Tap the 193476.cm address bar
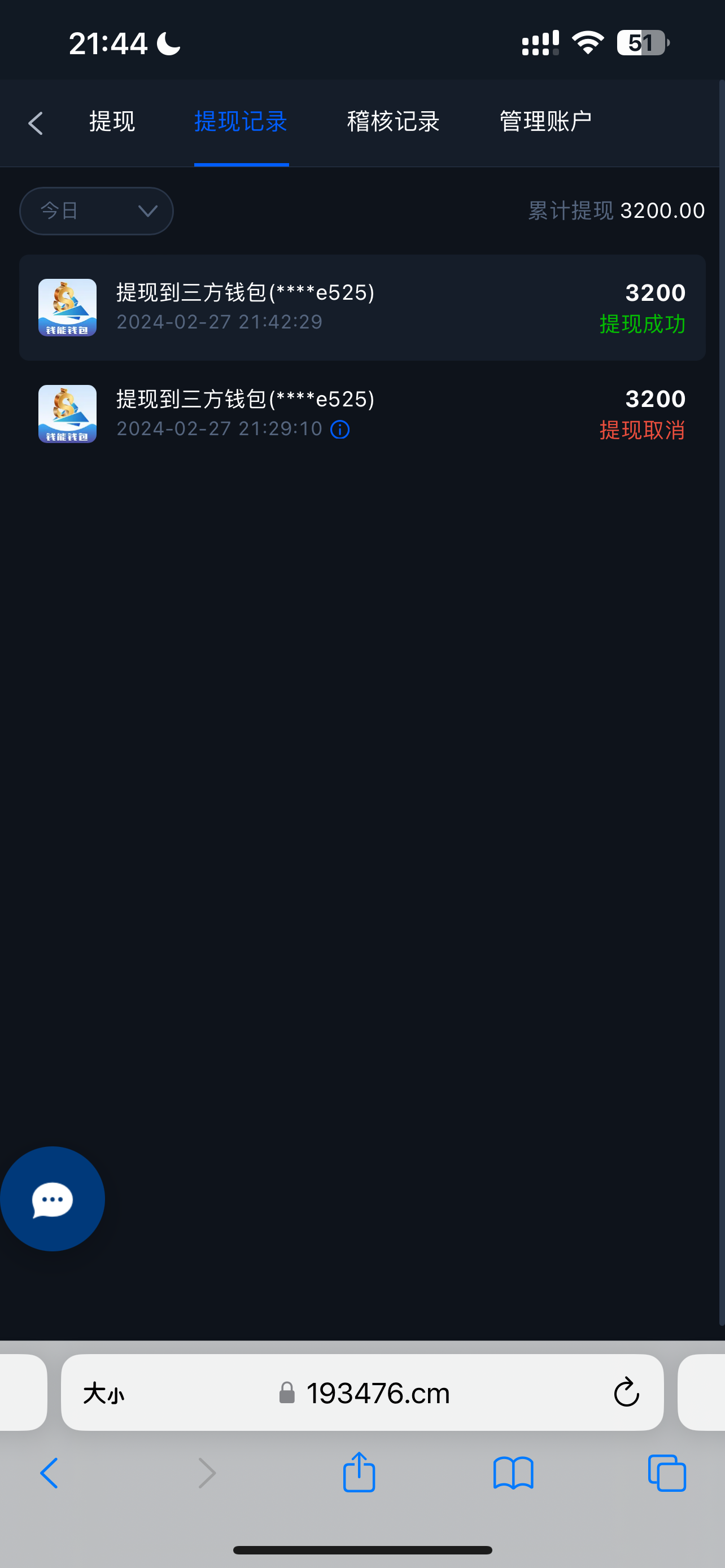The image size is (725, 1568). click(x=377, y=1392)
